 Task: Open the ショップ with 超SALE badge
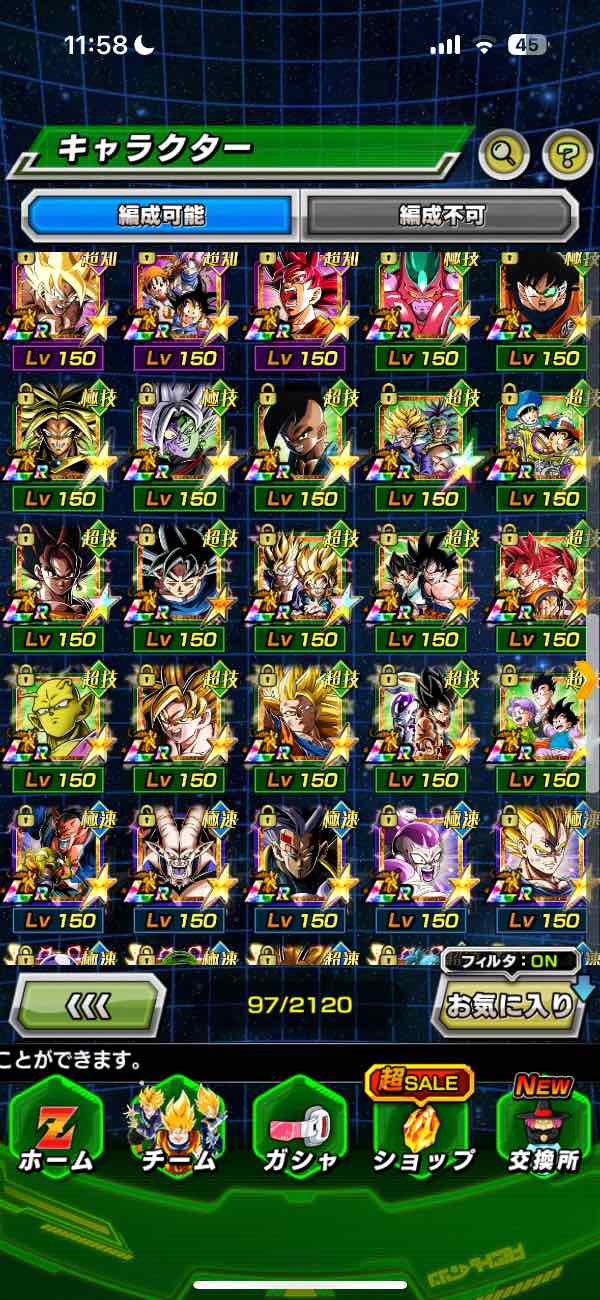(x=421, y=1128)
